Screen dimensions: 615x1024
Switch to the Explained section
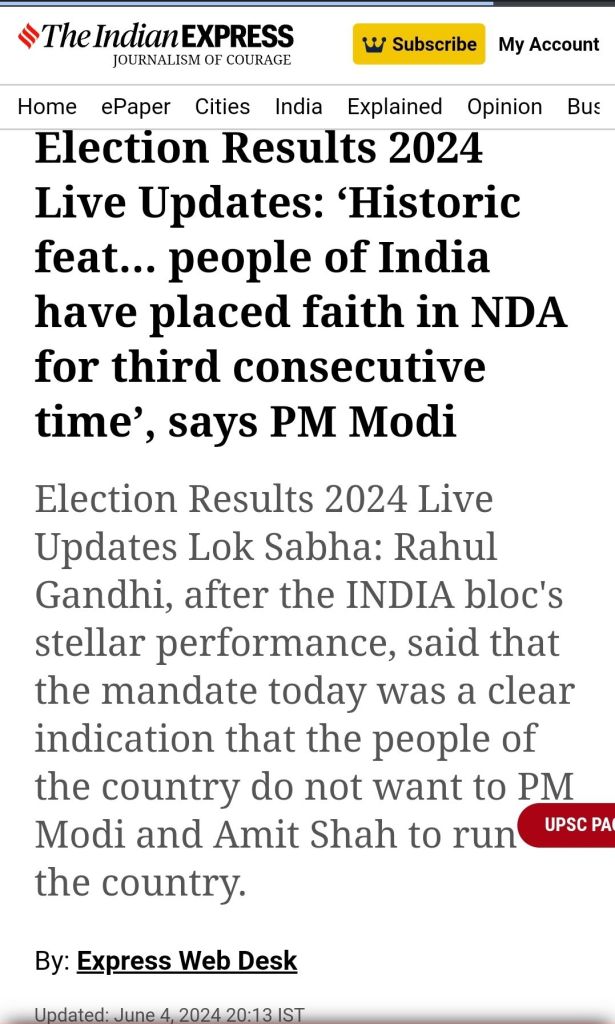click(394, 106)
